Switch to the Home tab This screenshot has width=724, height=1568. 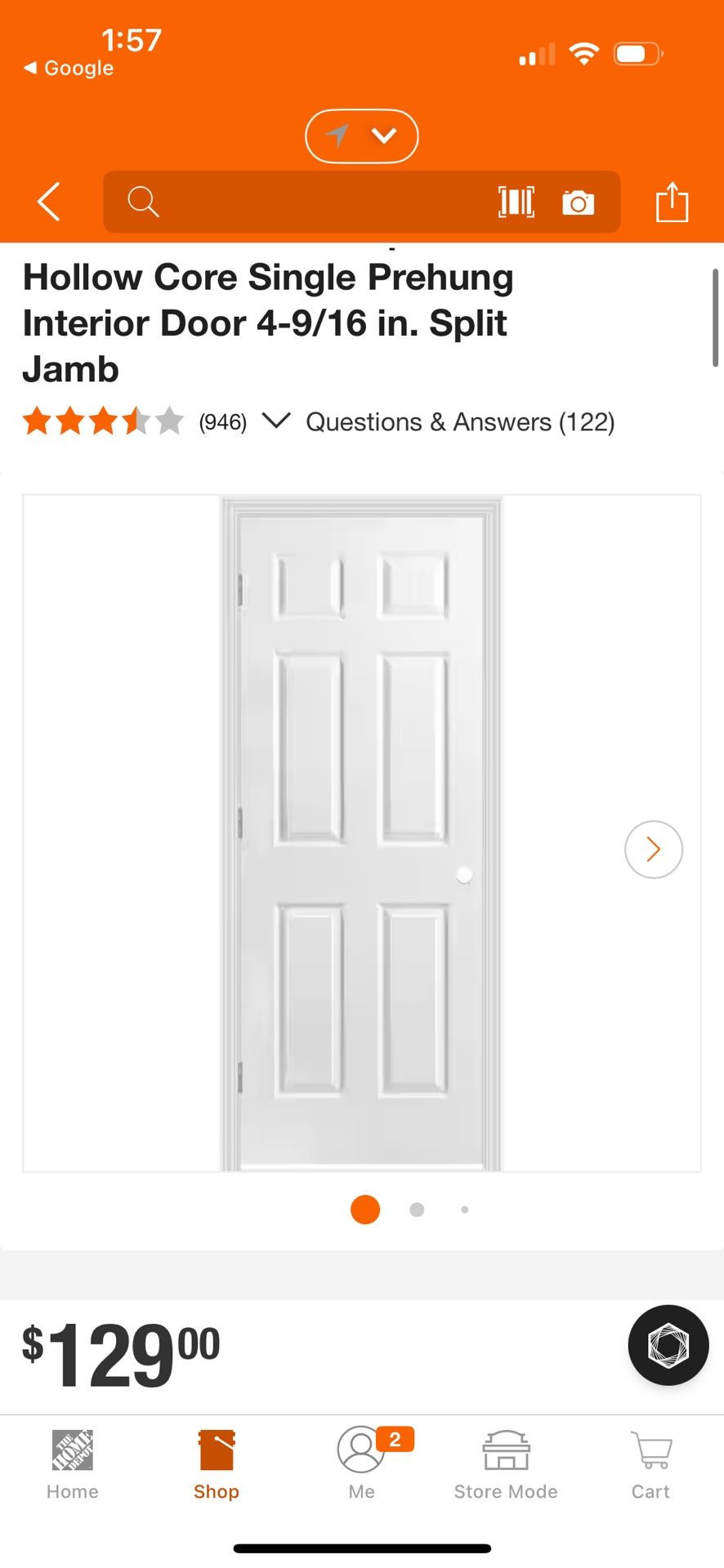coord(73,1465)
